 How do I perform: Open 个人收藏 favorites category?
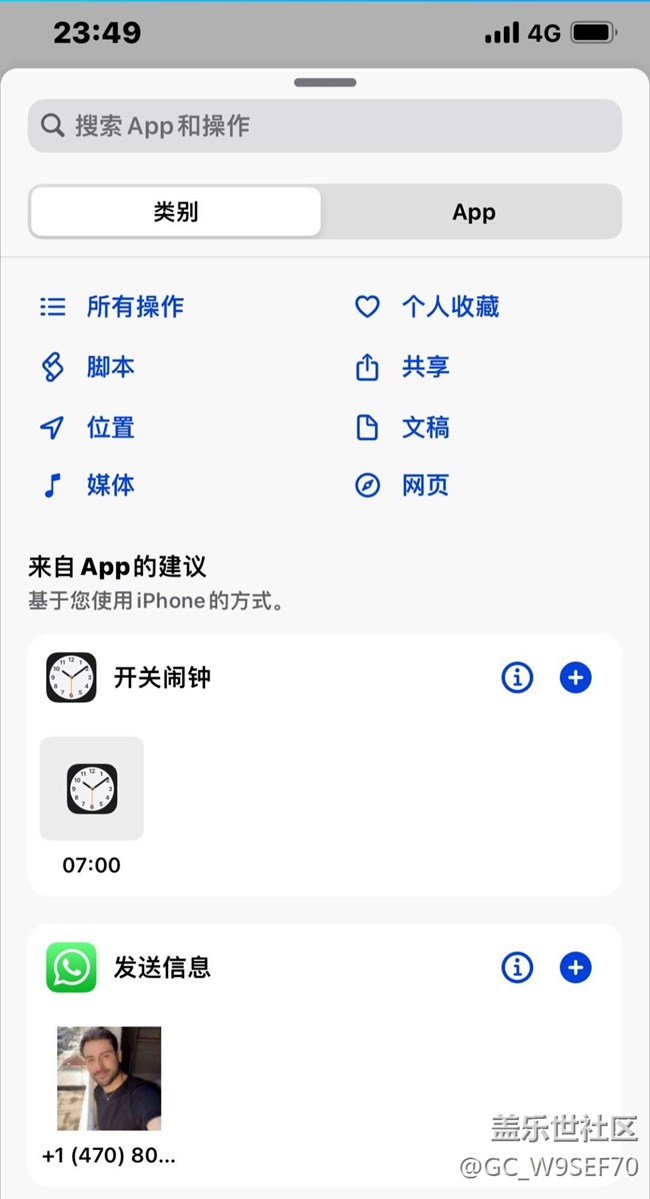click(x=449, y=306)
